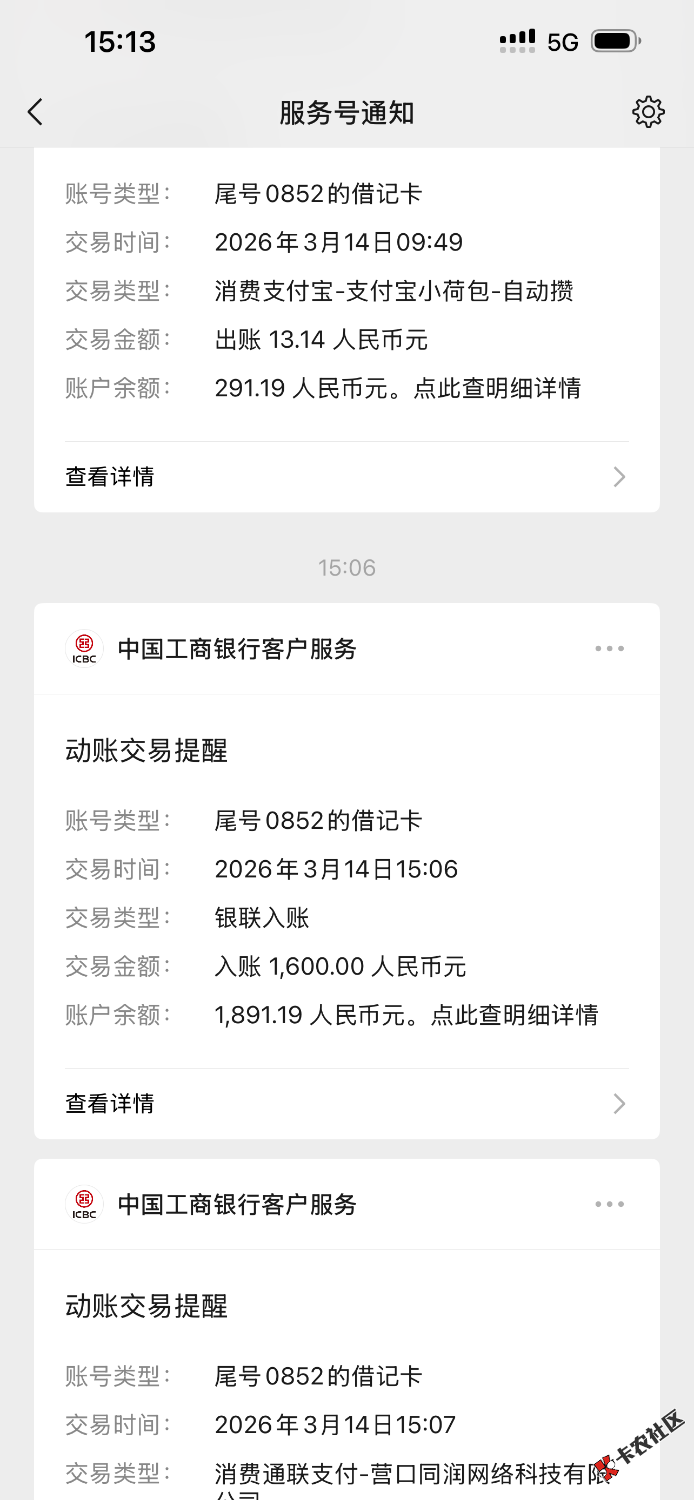
Task: Open the notification settings gear
Action: [x=648, y=112]
